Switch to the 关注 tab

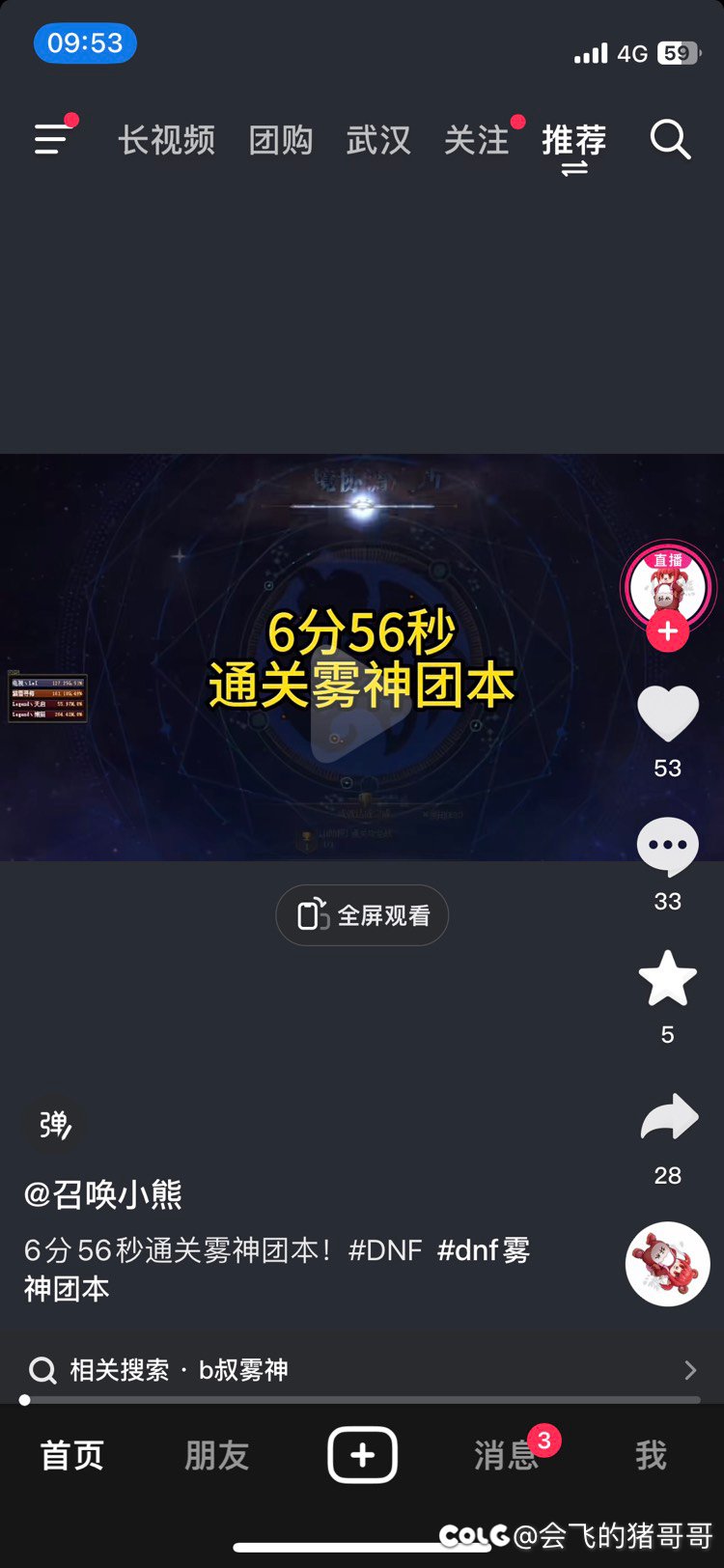[x=478, y=139]
